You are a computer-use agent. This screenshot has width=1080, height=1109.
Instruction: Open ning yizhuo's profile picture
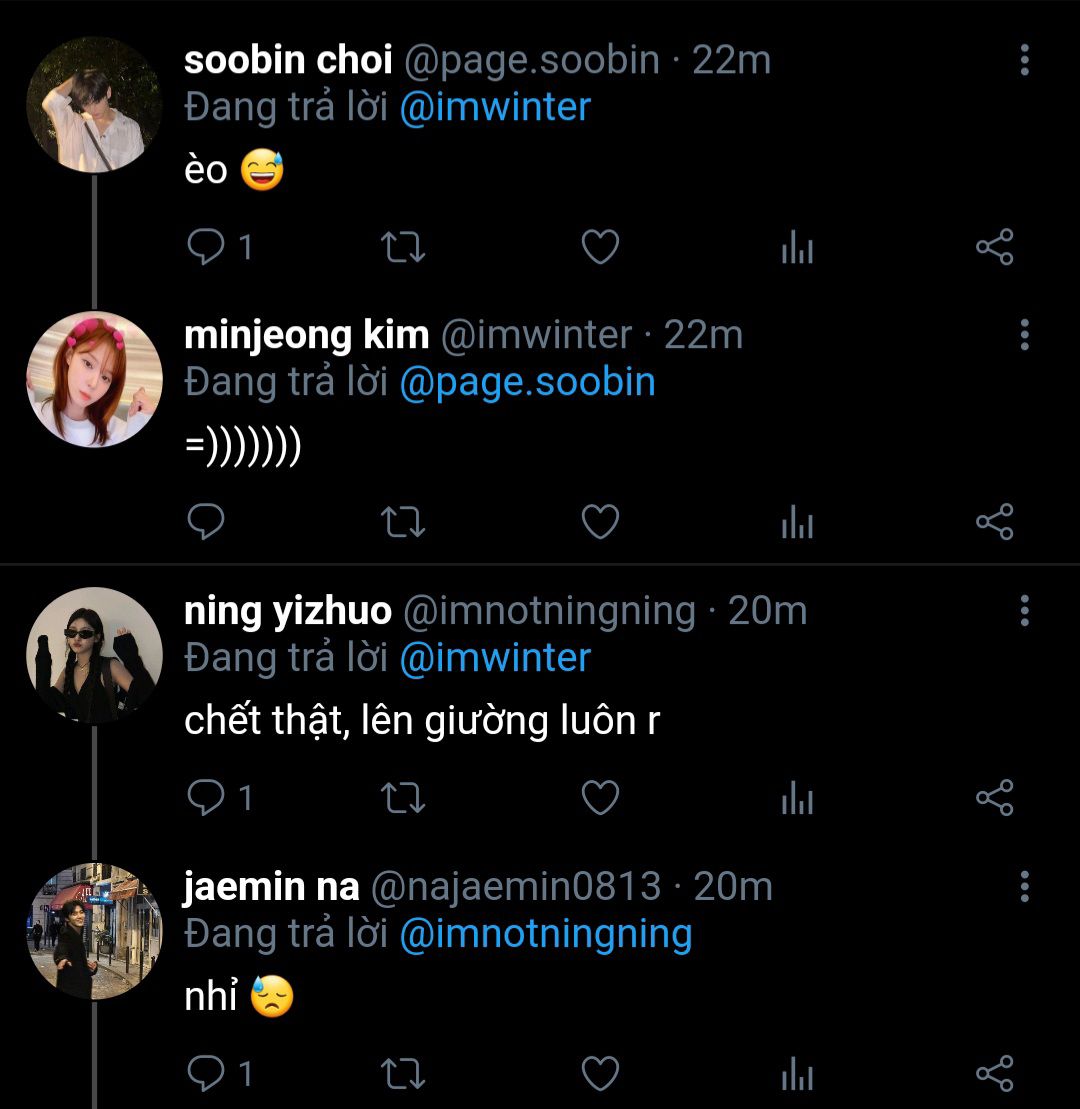94,655
